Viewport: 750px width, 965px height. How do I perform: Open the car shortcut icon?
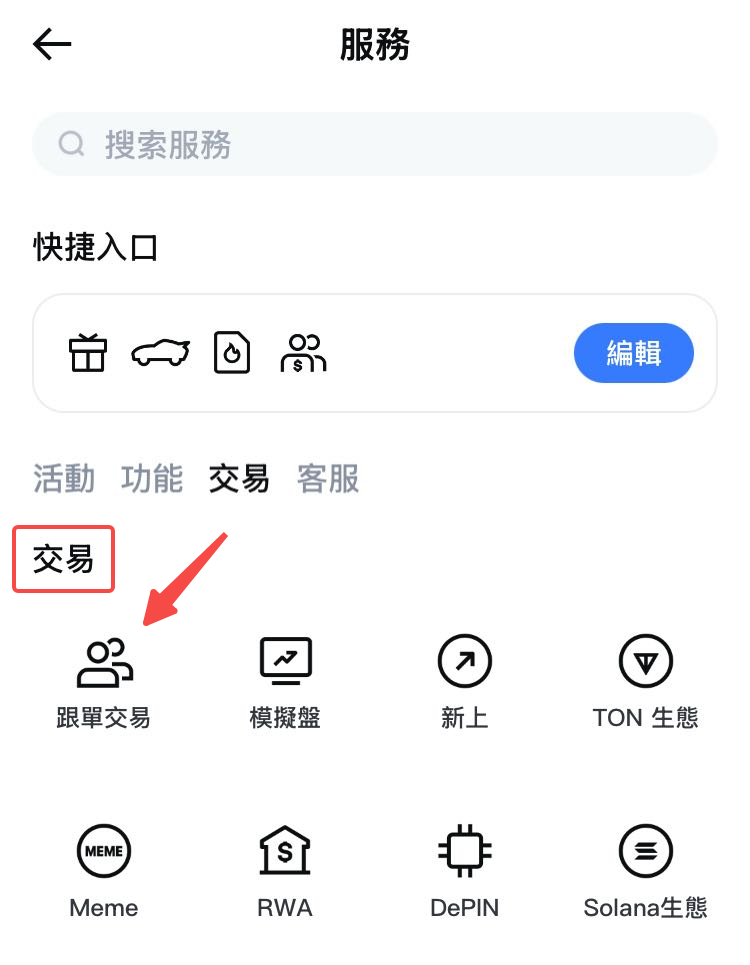point(160,353)
